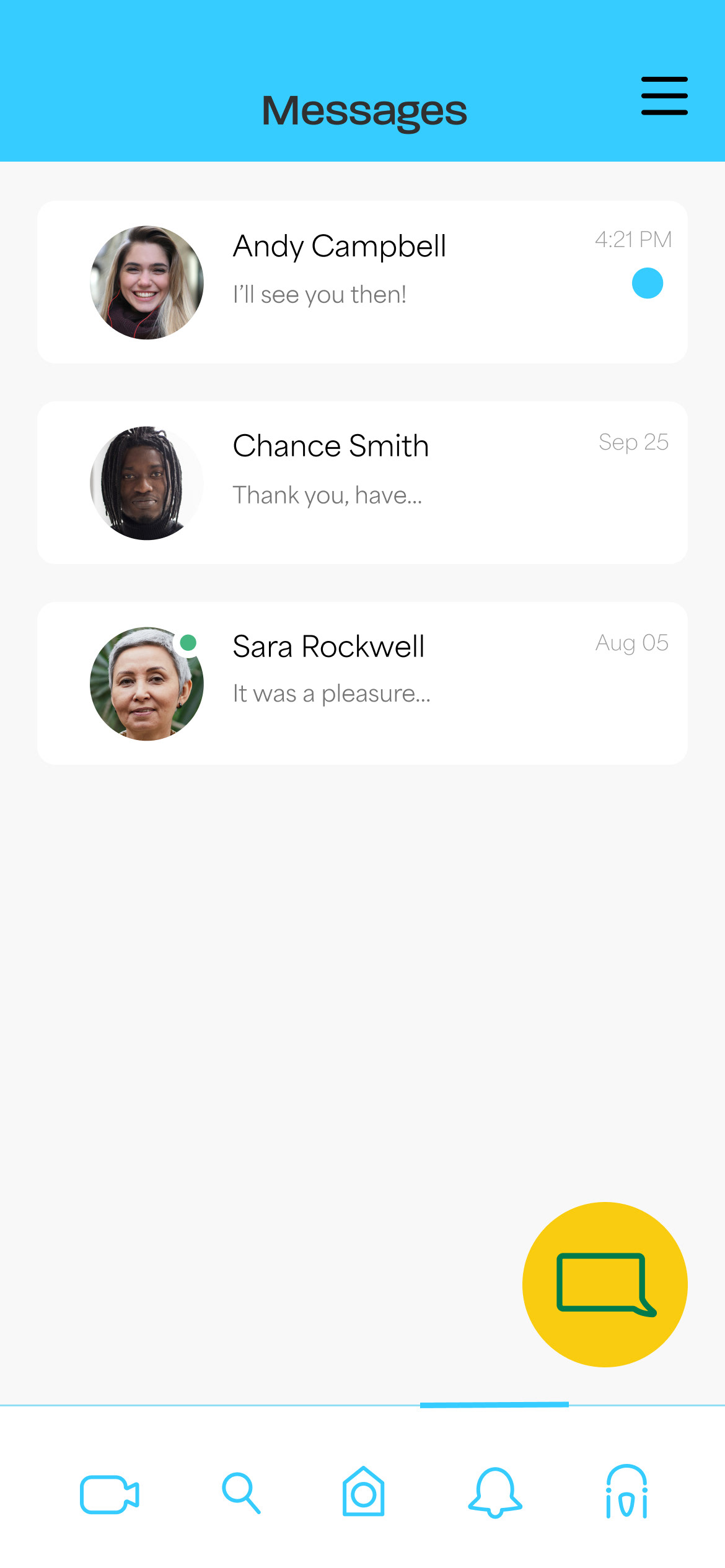Image resolution: width=725 pixels, height=1568 pixels.
Task: Open the notifications bell tab
Action: [494, 1492]
